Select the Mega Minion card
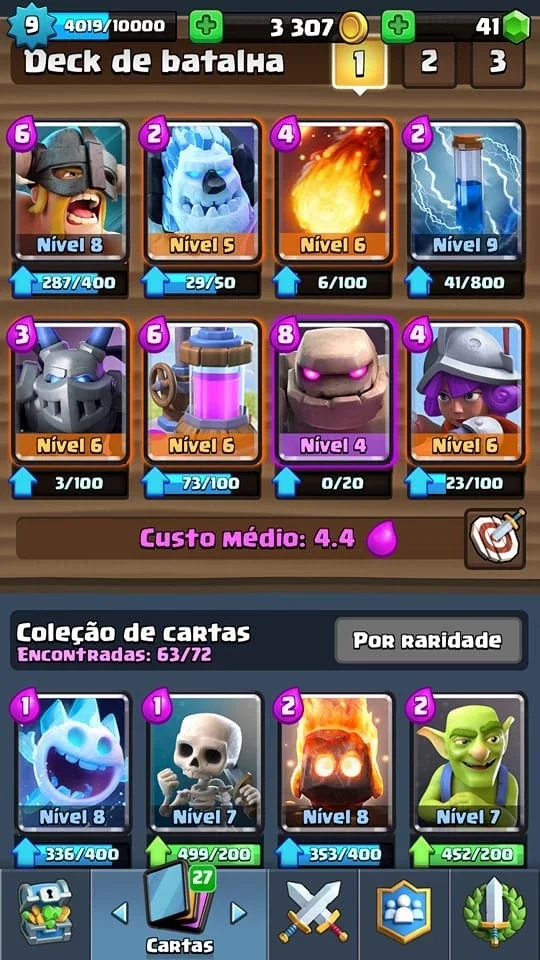The image size is (540, 960). 70,392
